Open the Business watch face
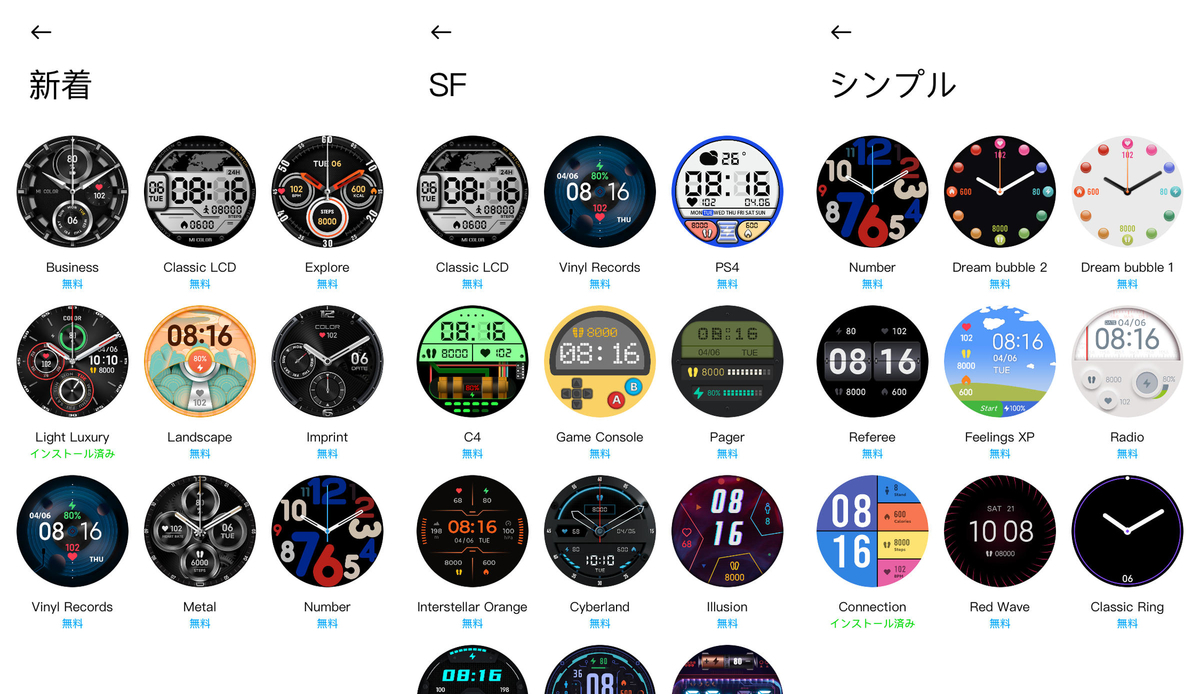Viewport: 1200px width, 694px height. [72, 192]
